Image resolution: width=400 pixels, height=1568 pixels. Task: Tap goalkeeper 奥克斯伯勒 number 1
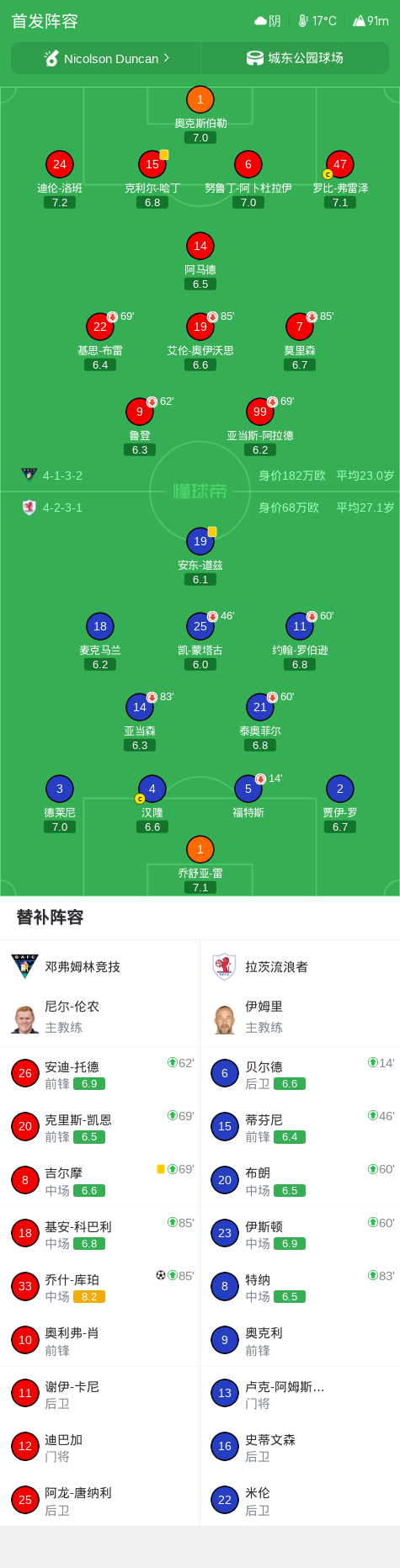[200, 99]
